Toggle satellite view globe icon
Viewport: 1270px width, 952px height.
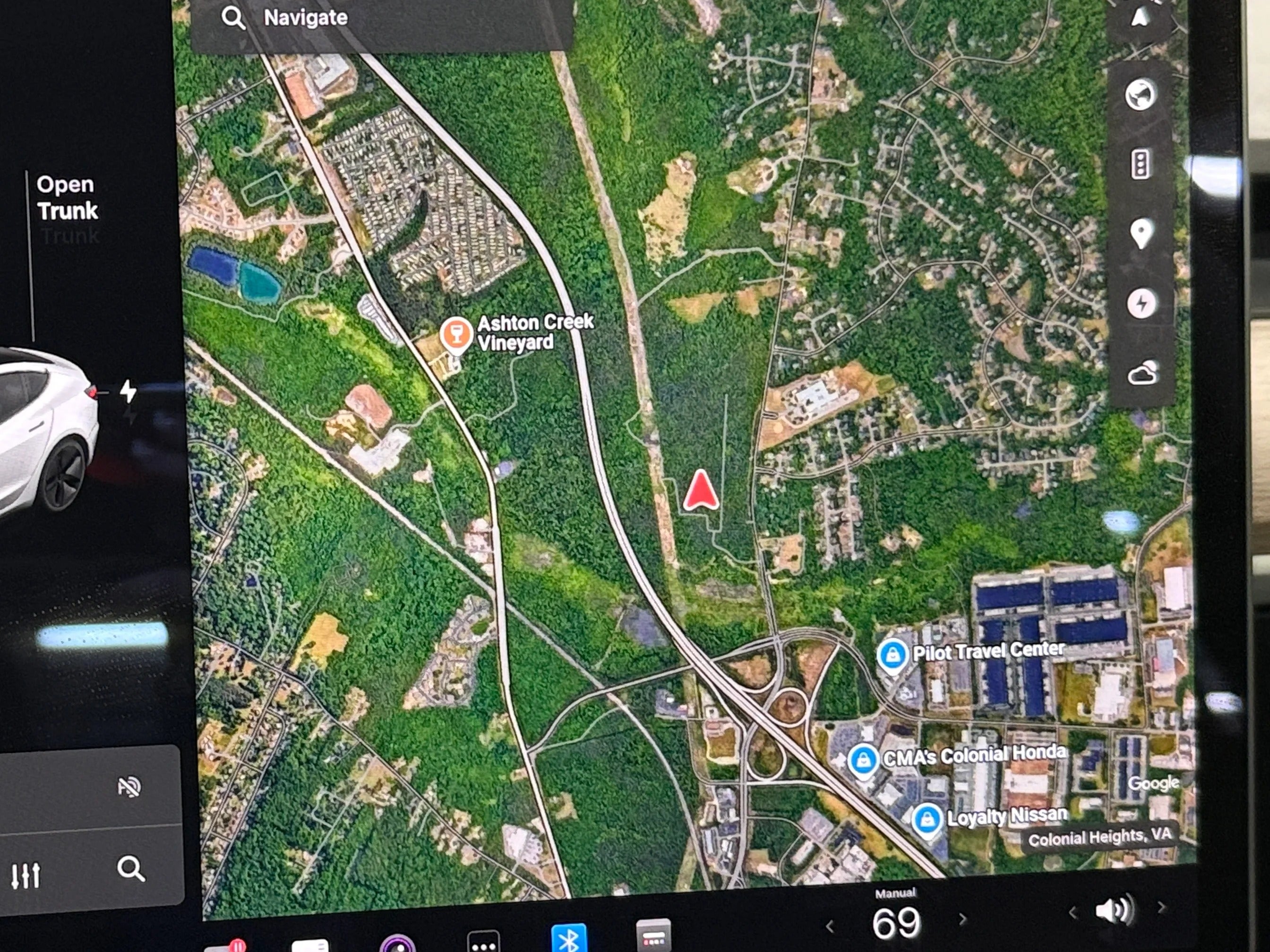pyautogui.click(x=1140, y=95)
